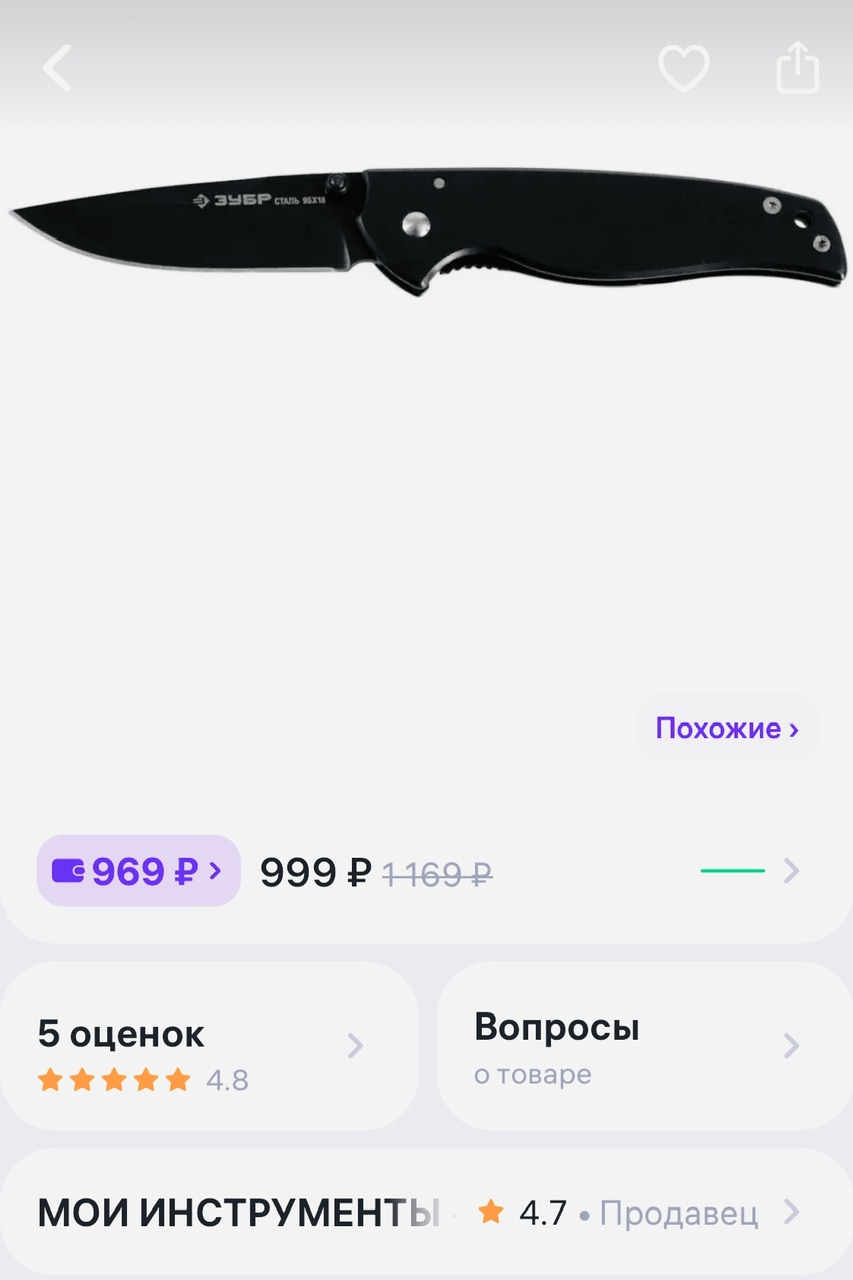The image size is (853, 1280).
Task: Open the Похожие similar items
Action: [x=727, y=728]
